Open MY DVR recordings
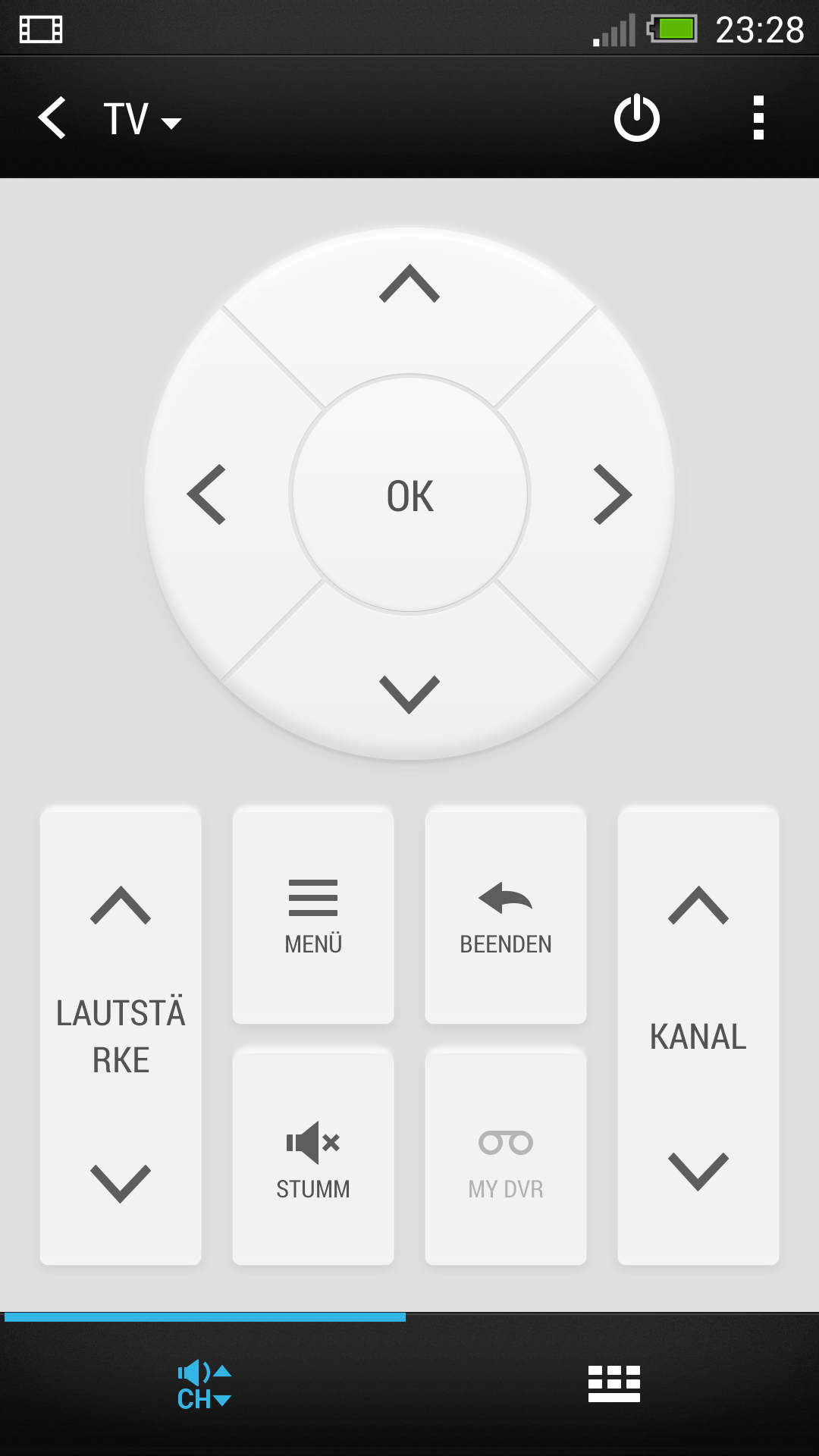Viewport: 819px width, 1456px height. (x=506, y=1157)
